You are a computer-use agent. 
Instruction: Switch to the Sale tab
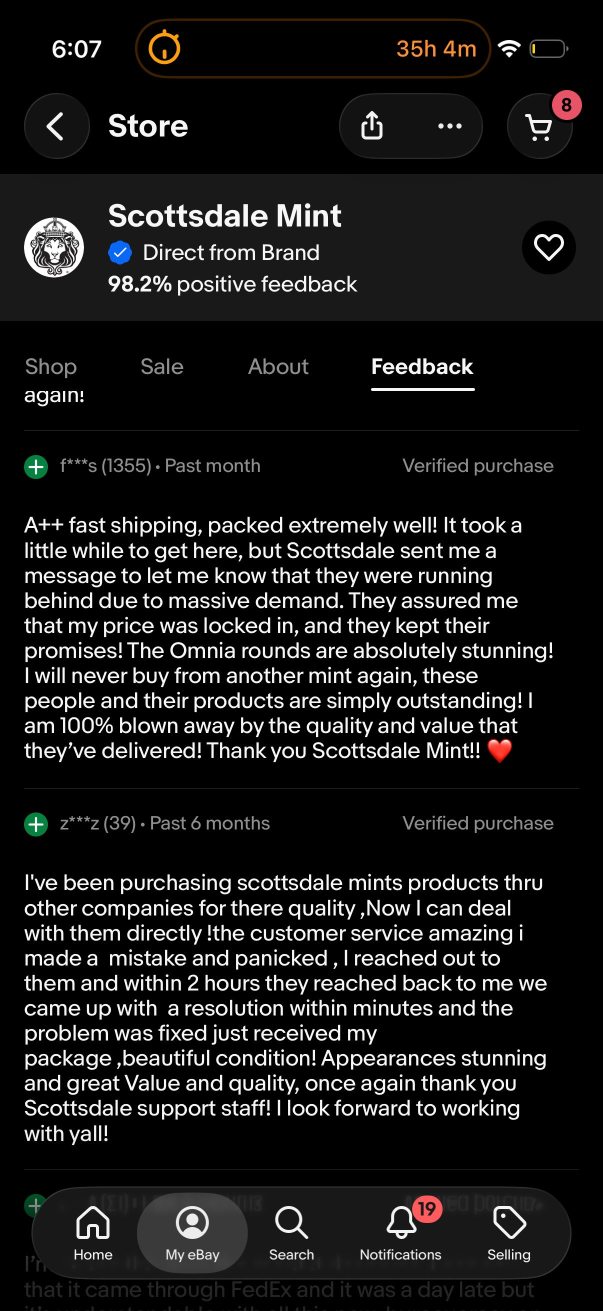coord(162,367)
